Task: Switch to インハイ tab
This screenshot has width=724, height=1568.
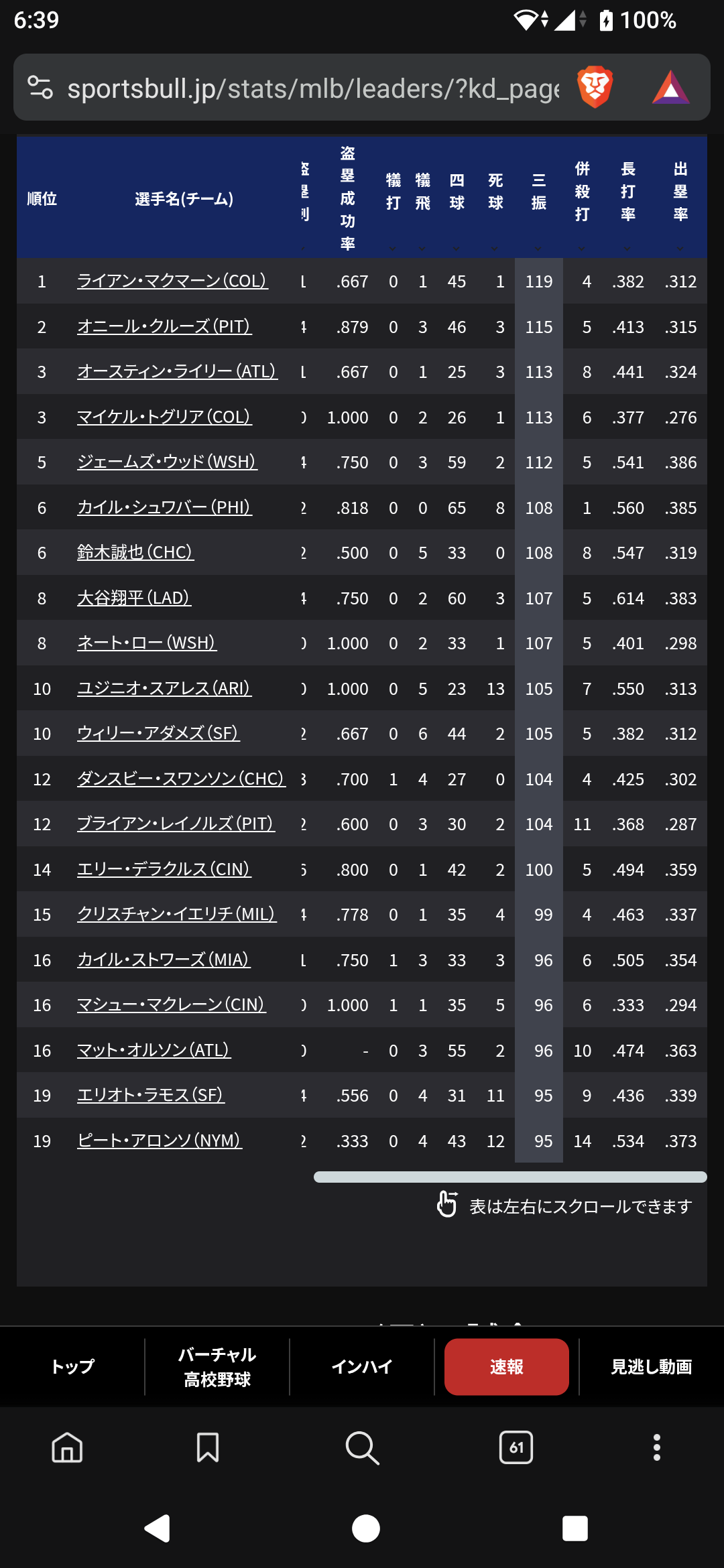Action: point(362,1366)
